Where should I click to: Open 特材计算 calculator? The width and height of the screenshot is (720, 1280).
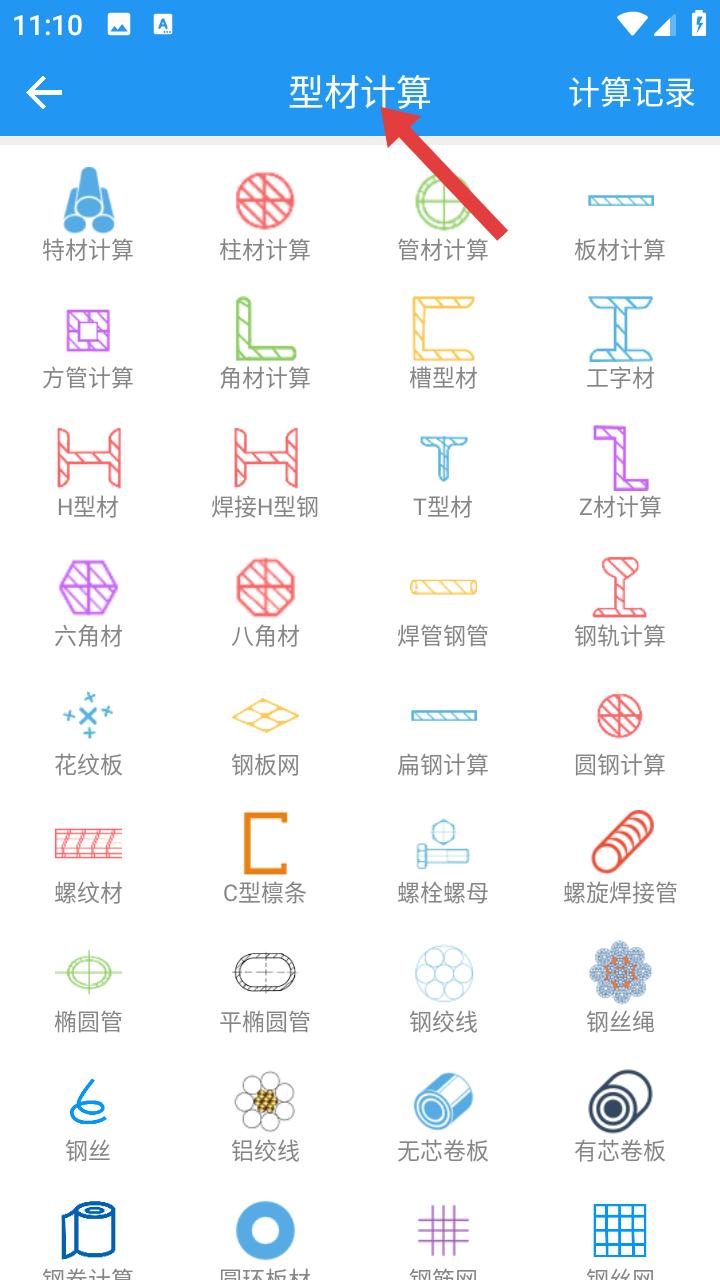(88, 216)
